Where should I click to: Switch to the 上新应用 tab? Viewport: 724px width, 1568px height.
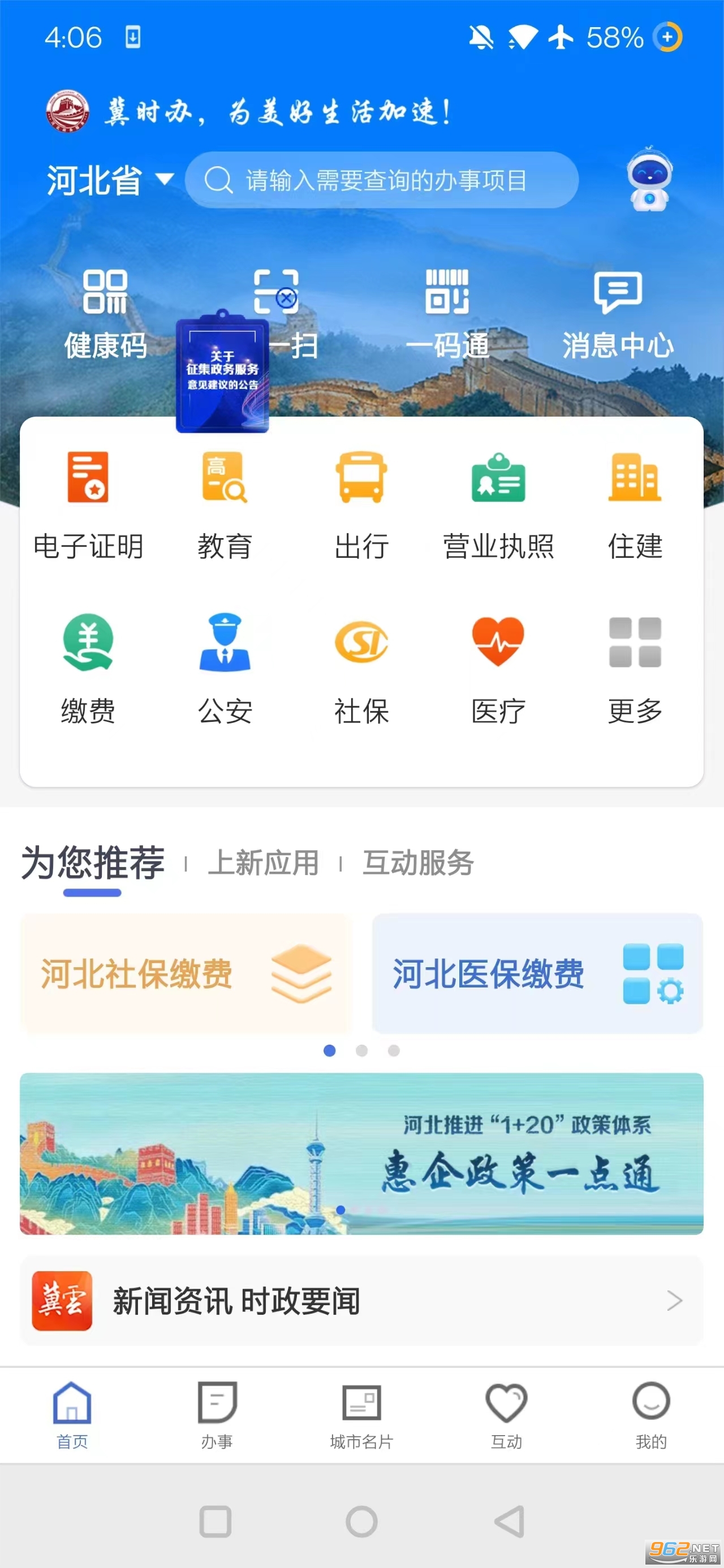pyautogui.click(x=263, y=863)
